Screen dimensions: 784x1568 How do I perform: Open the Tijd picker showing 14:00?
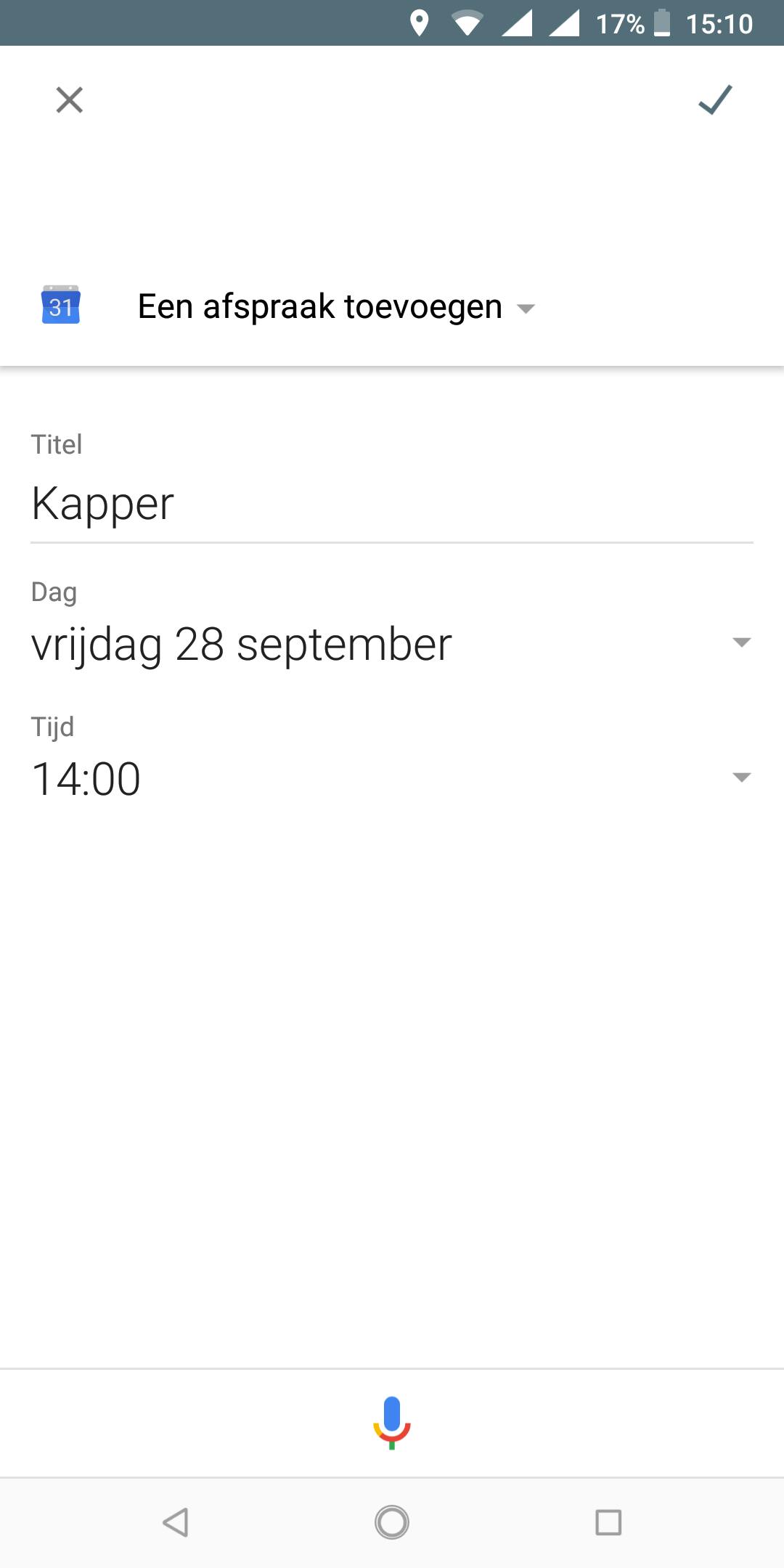pyautogui.click(x=391, y=778)
